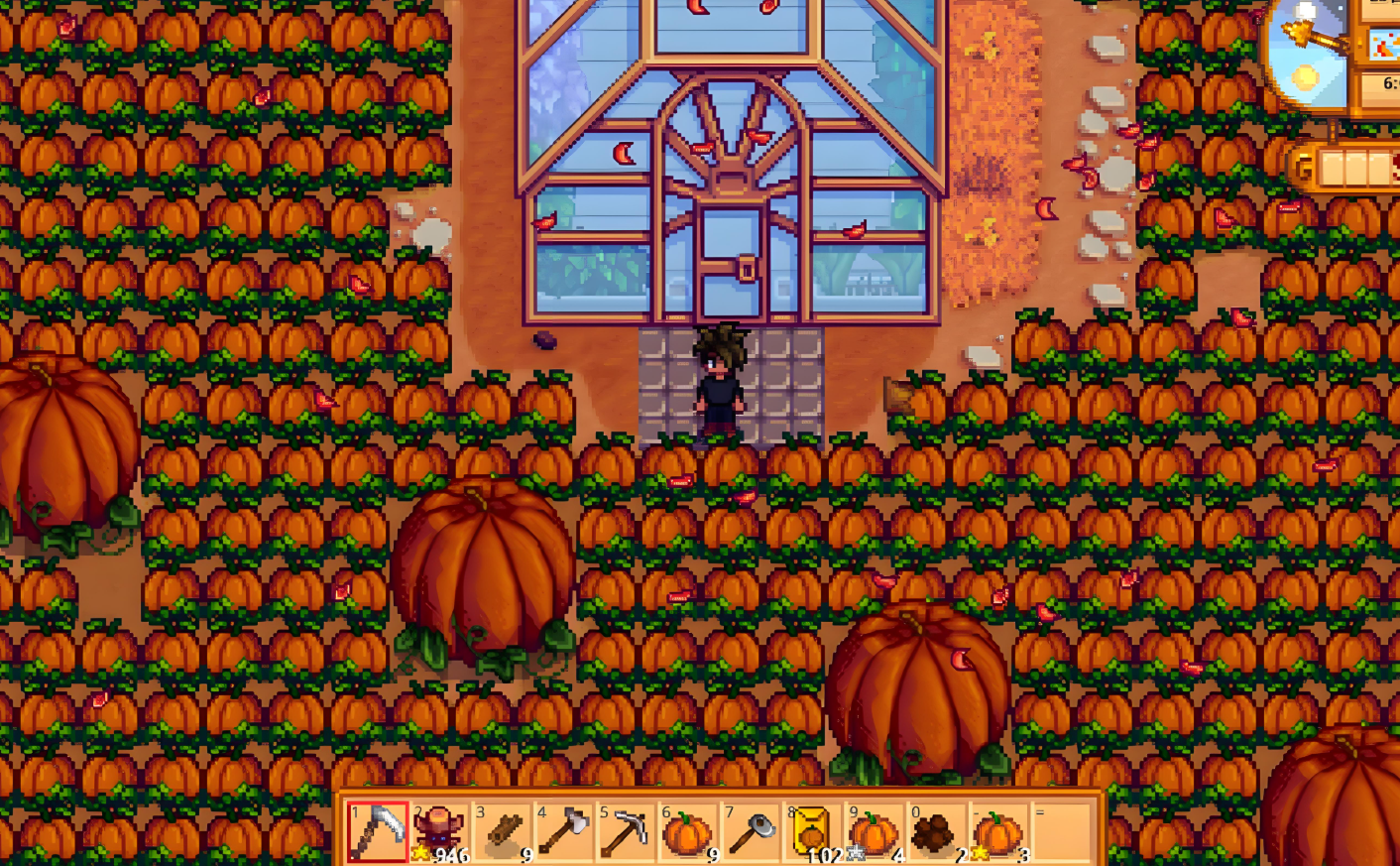
Task: Select the pumpkin seed packet slot
Action: pyautogui.click(x=812, y=831)
